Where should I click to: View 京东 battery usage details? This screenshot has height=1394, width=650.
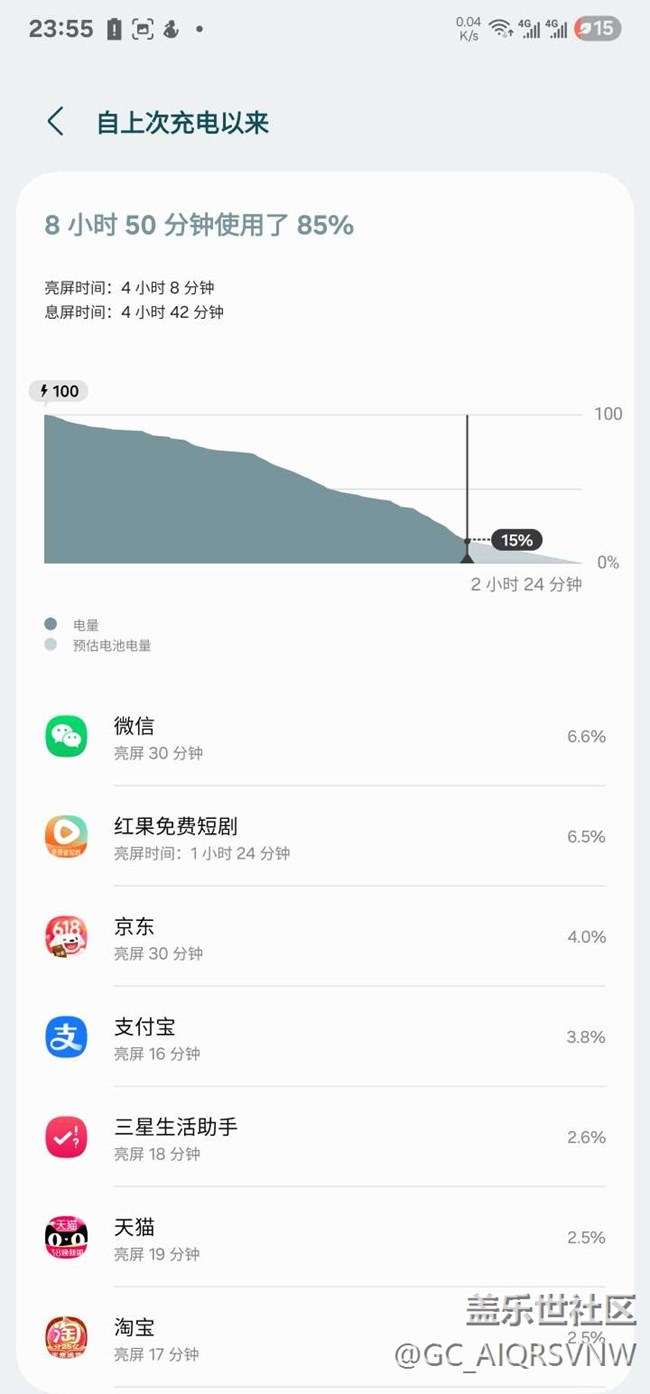(325, 937)
